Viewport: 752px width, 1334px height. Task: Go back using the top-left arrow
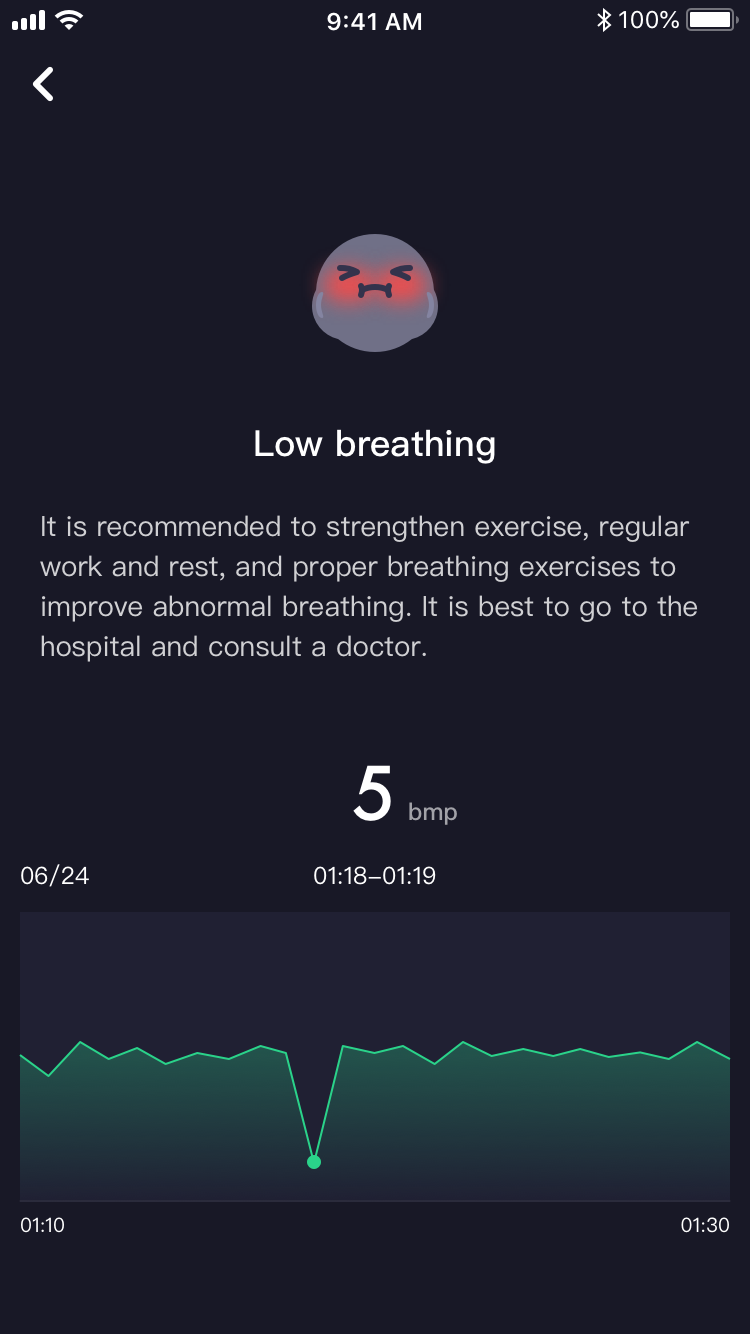point(43,84)
